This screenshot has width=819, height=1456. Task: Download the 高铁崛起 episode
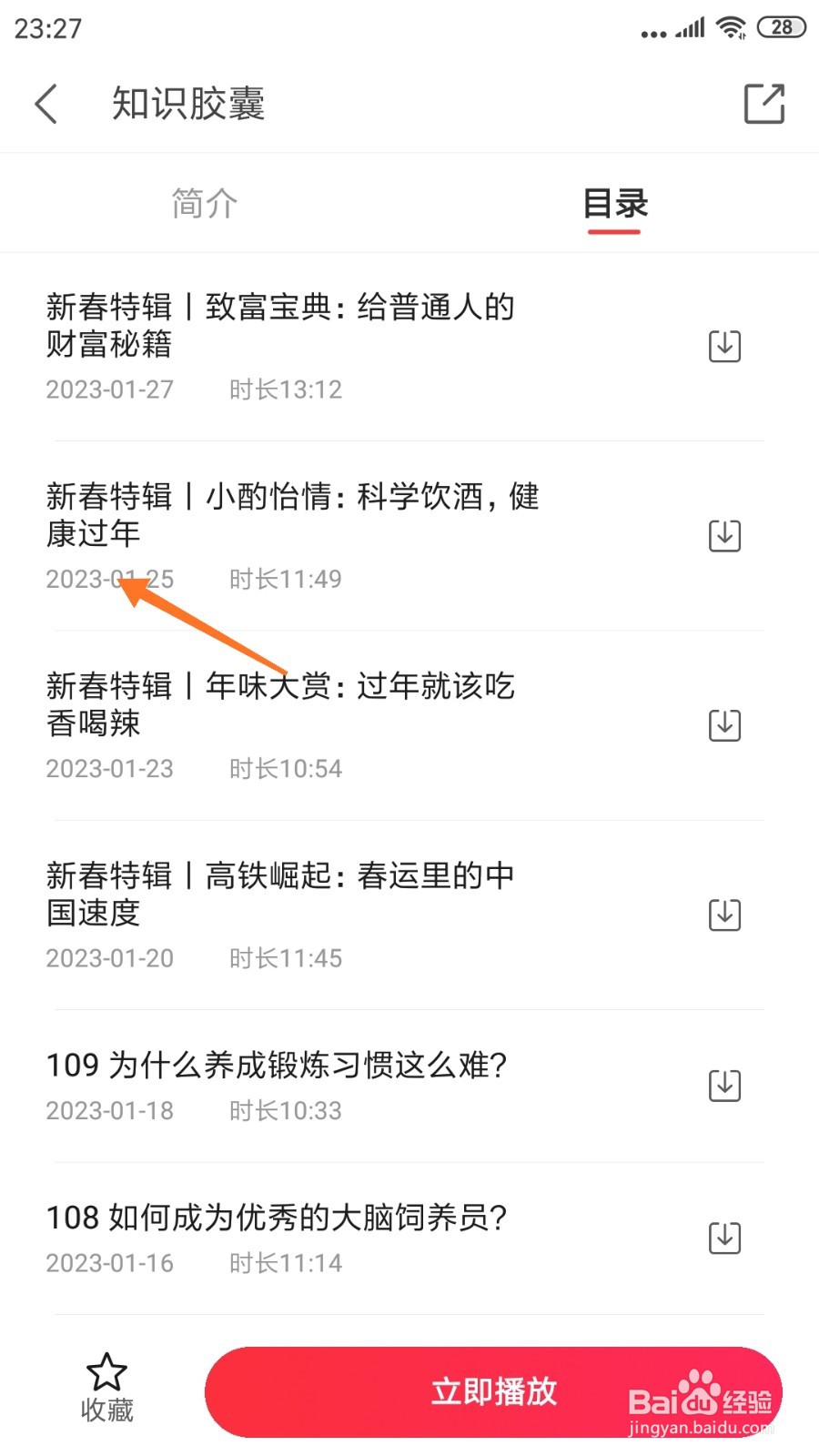pyautogui.click(x=723, y=915)
